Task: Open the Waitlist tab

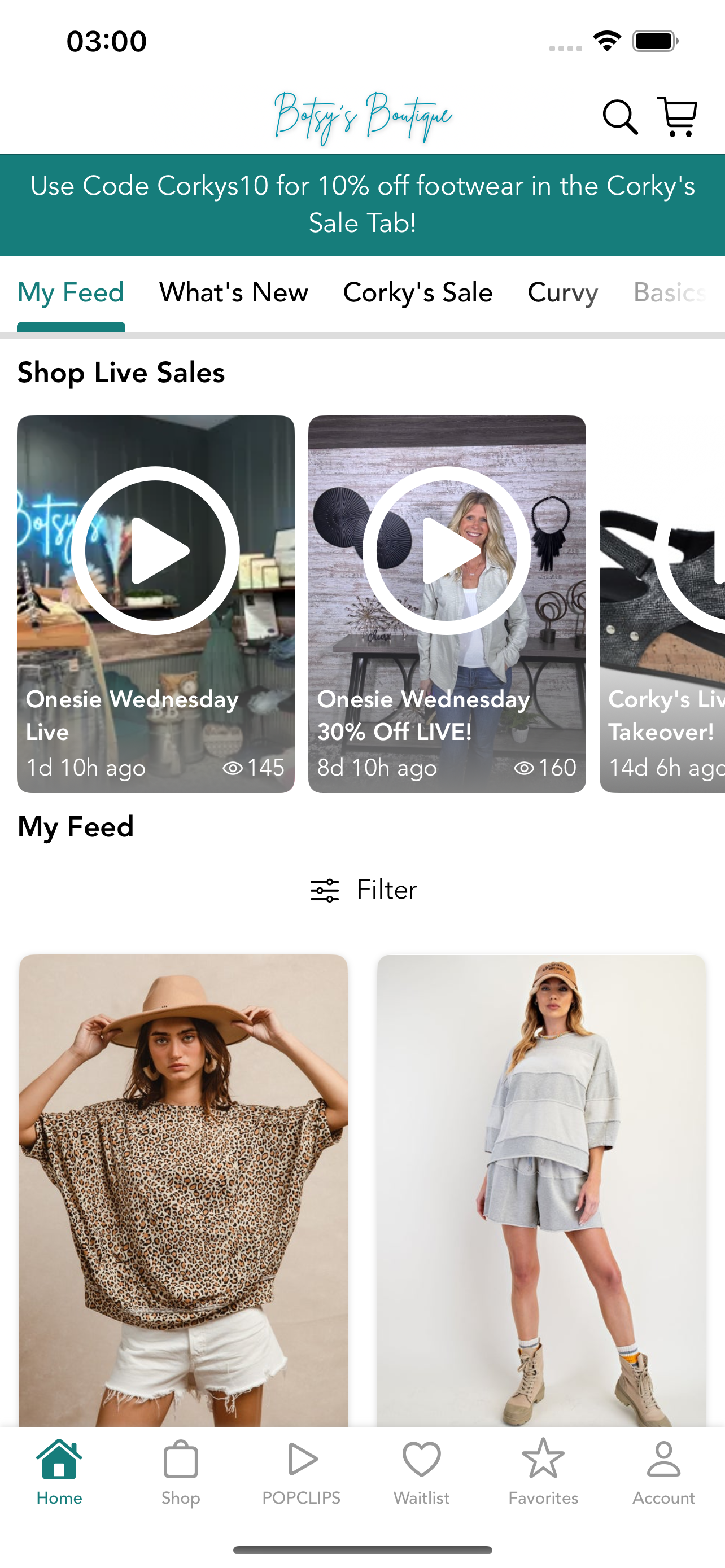Action: (421, 1472)
